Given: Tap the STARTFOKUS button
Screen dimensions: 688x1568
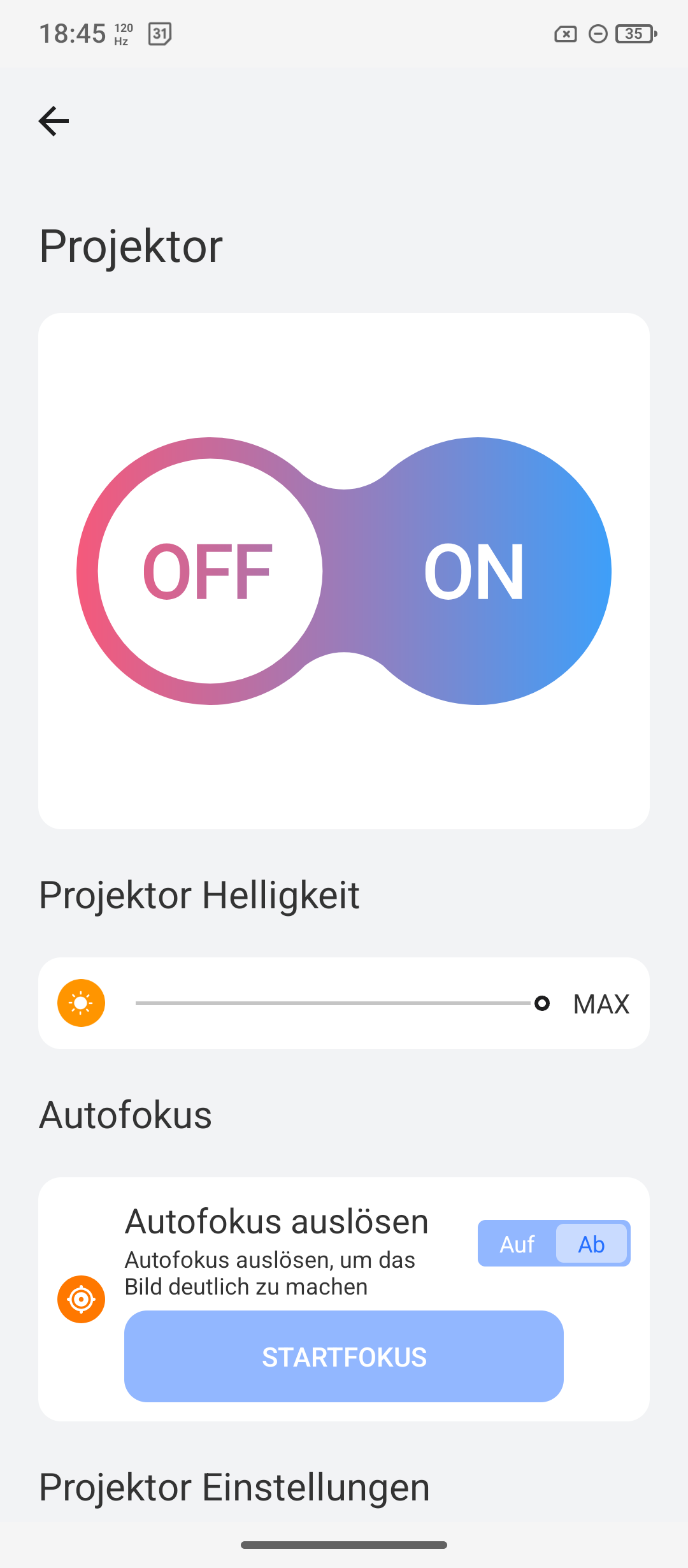Looking at the screenshot, I should point(344,1356).
